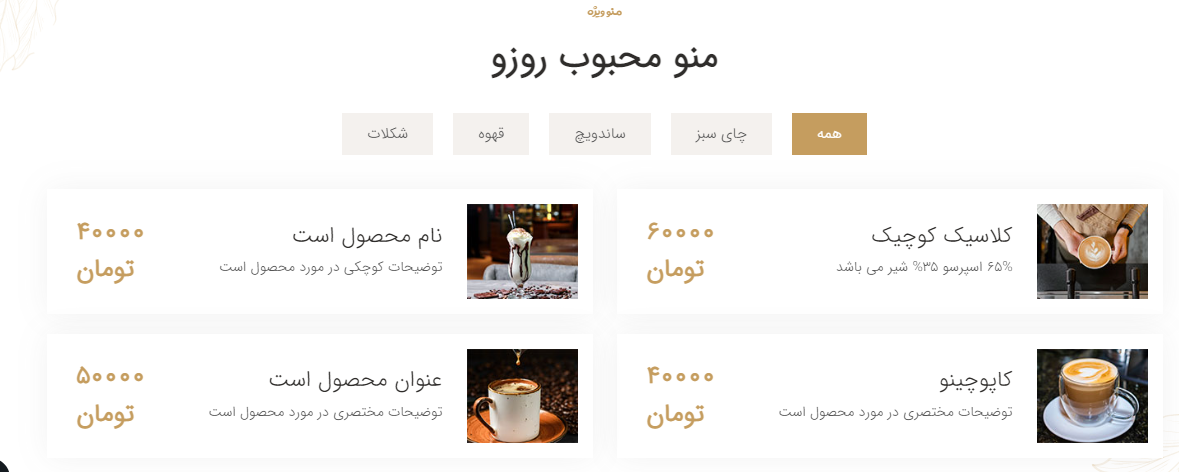The image size is (1179, 472).
Task: Open the شکلات category tab
Action: (x=387, y=134)
